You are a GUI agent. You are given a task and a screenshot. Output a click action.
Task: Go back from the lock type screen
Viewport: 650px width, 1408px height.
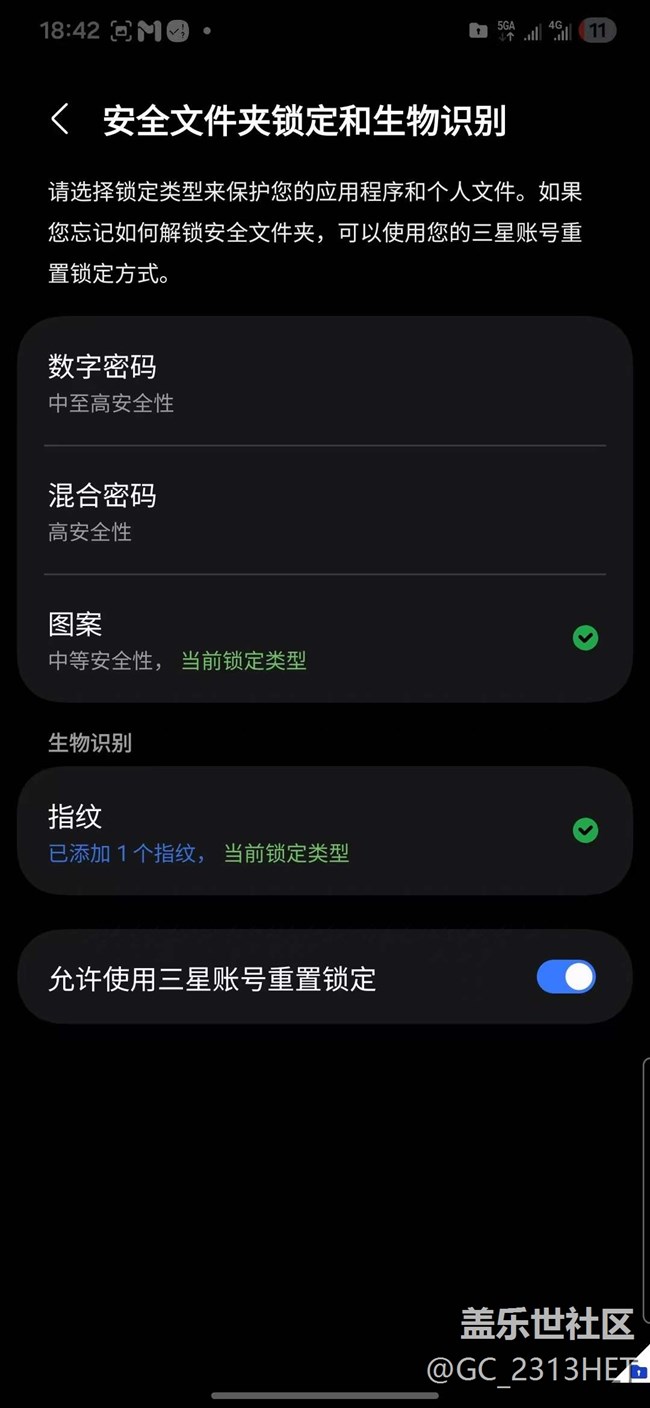[60, 120]
